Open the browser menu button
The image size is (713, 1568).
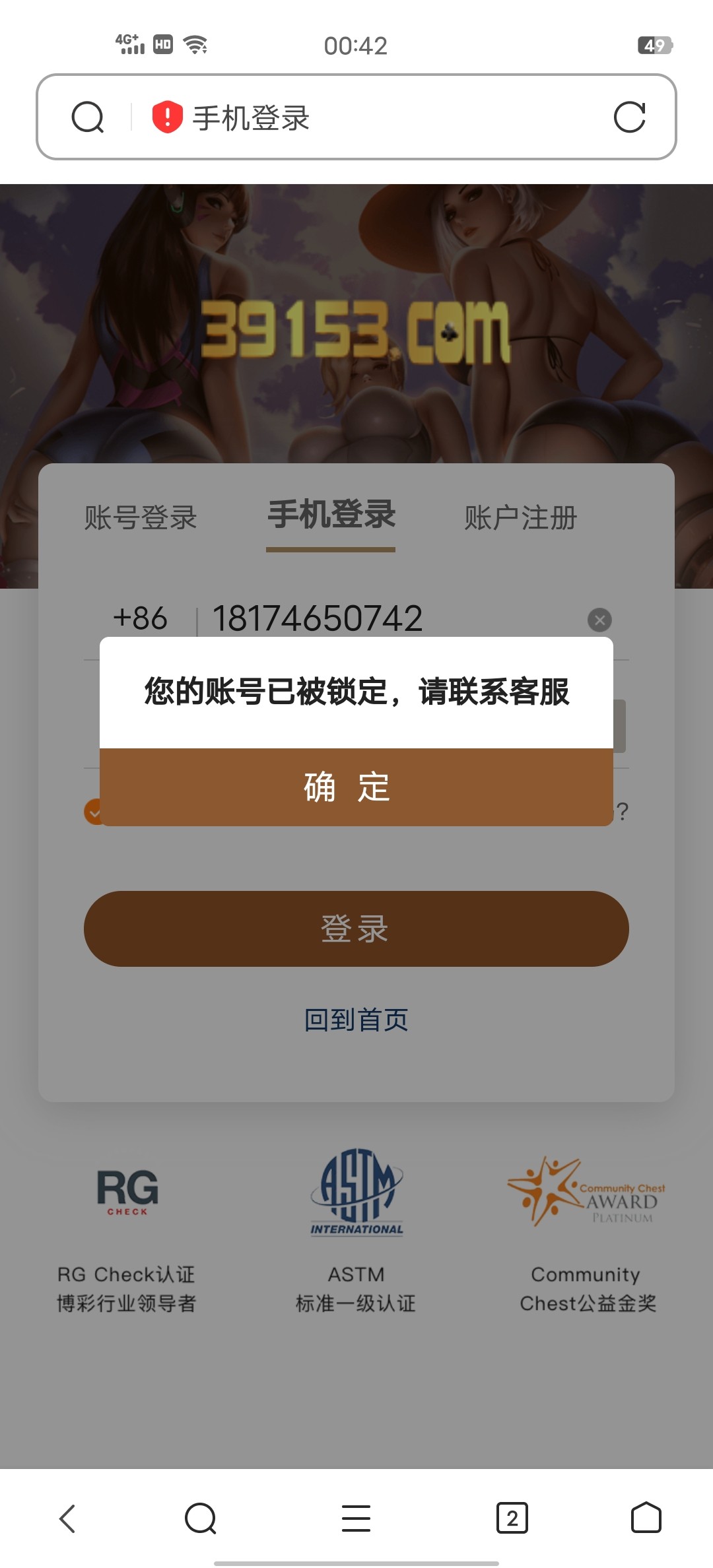point(356,1519)
